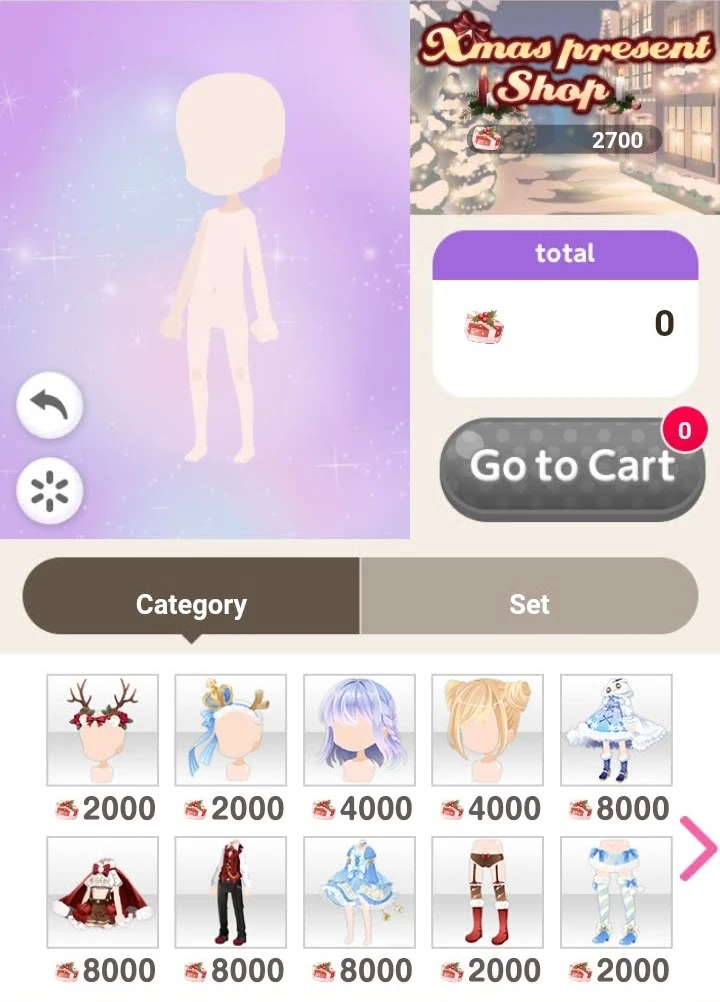Screen dimensions: 720x1002
Task: Select the blue frilly gown
Action: point(359,892)
